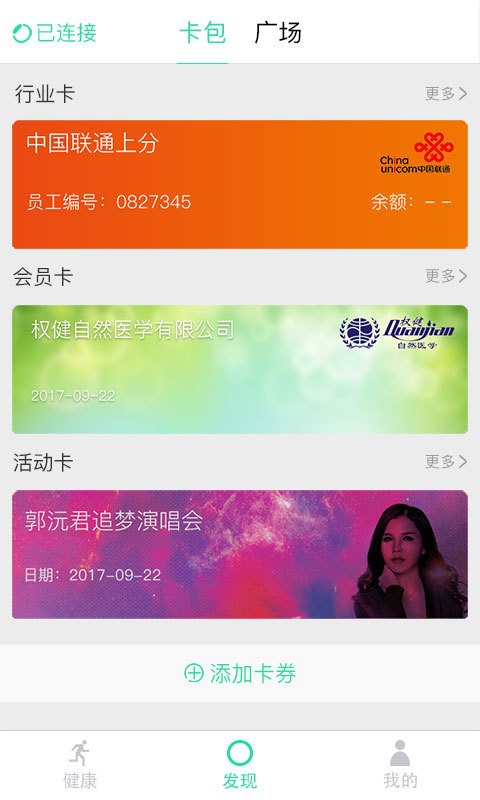Tap the 已连接 connection status
Viewport: 480px width, 800px height.
point(55,33)
